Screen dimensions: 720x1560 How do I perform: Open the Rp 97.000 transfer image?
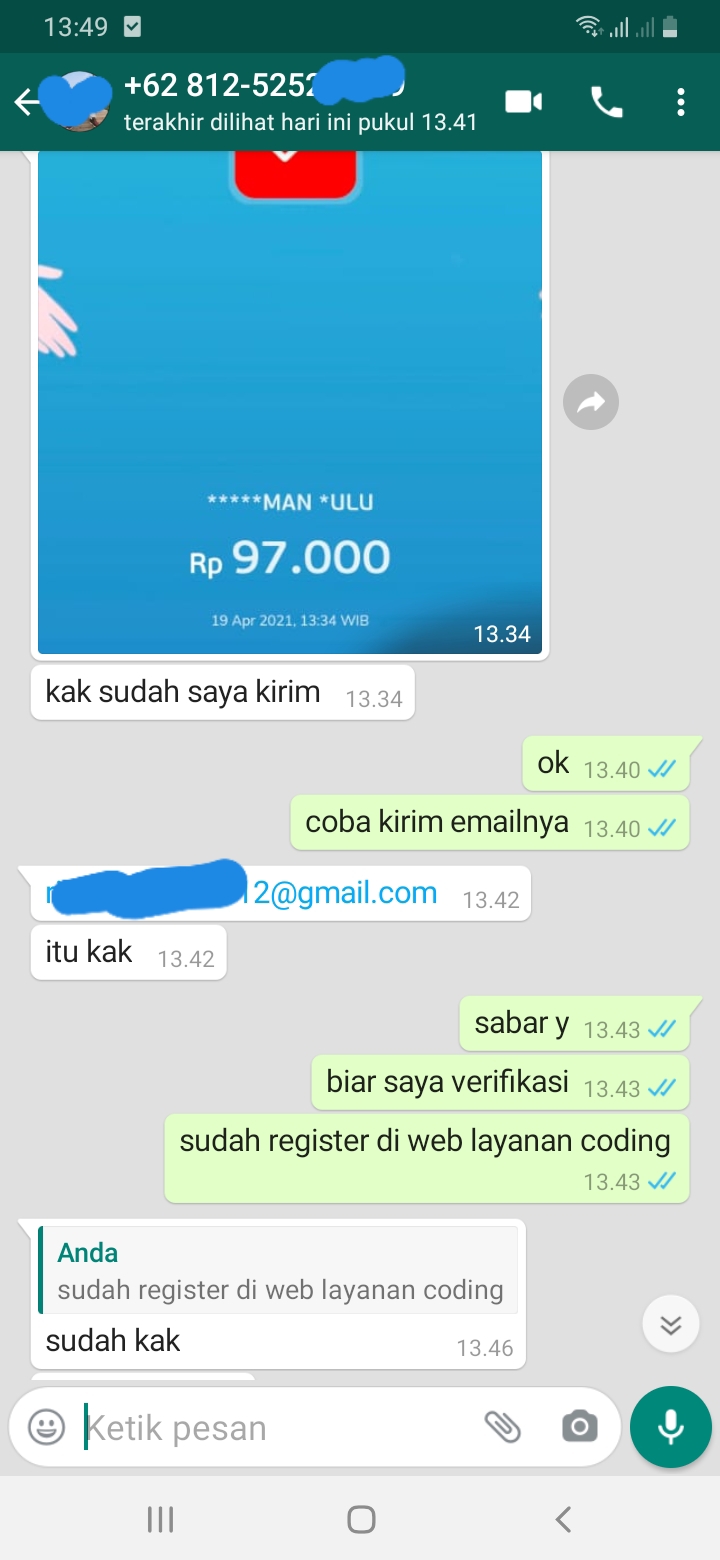click(x=290, y=402)
